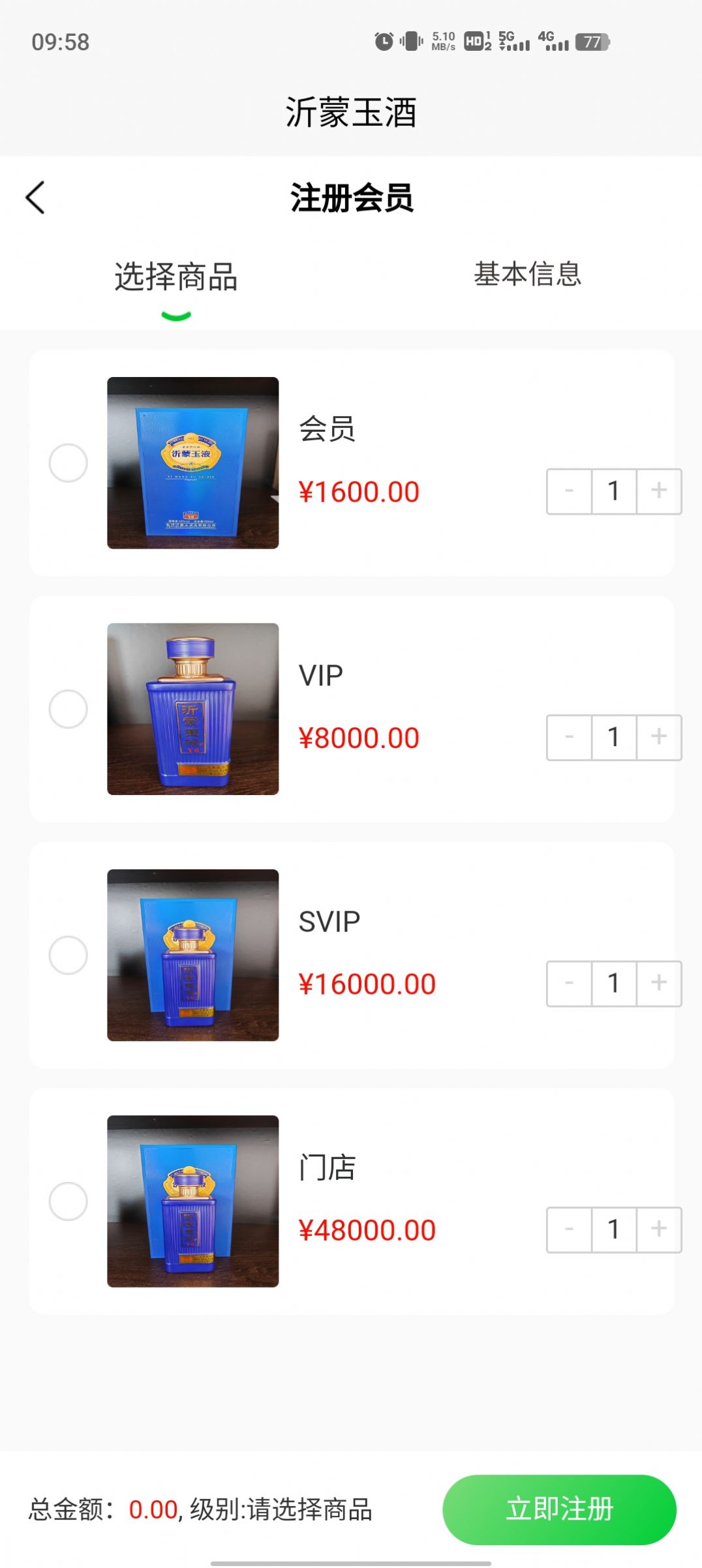Switch to the 基本信息 tab
This screenshot has height=1568, width=702.
coord(527,274)
